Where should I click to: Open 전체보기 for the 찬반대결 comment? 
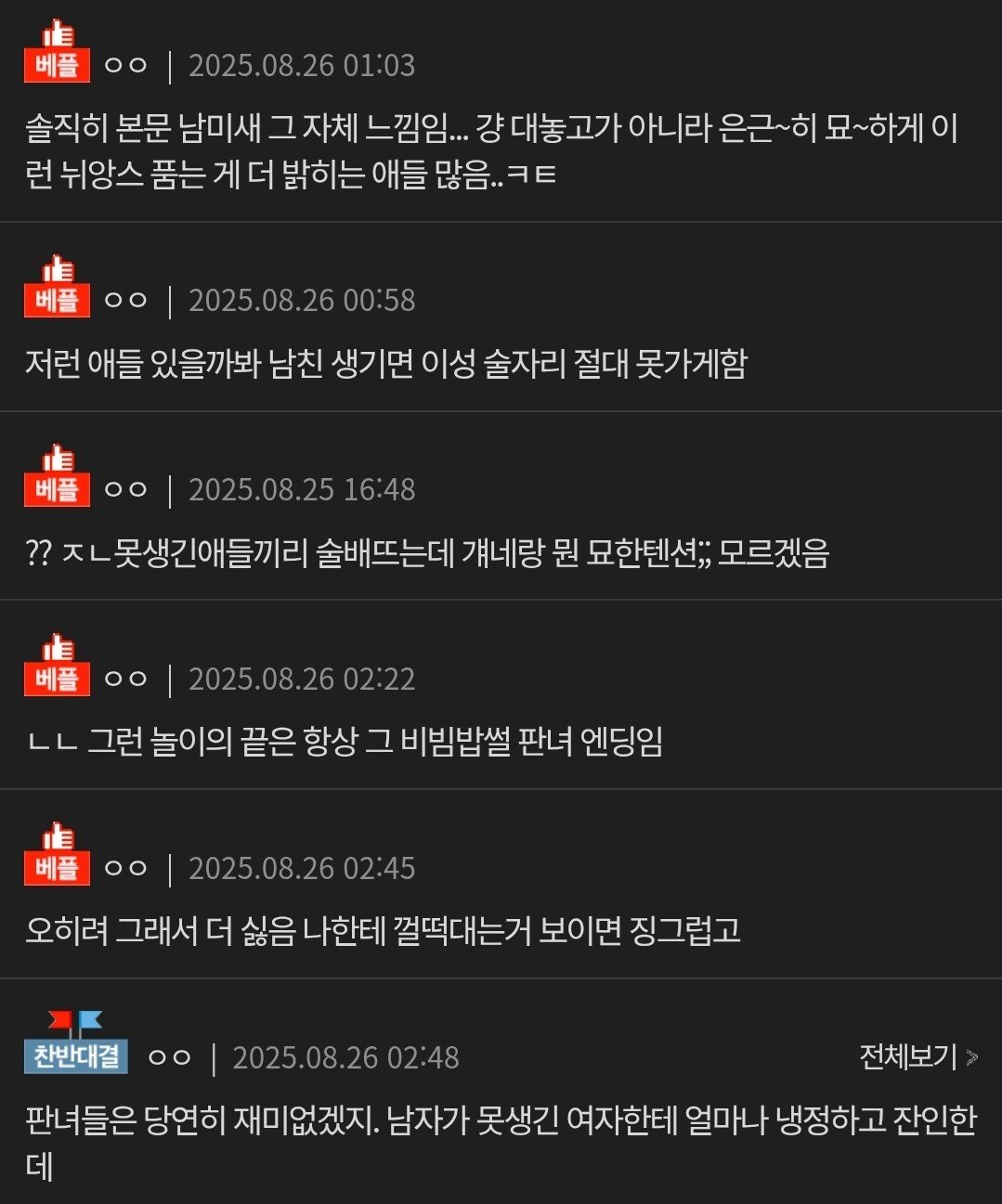(917, 1056)
